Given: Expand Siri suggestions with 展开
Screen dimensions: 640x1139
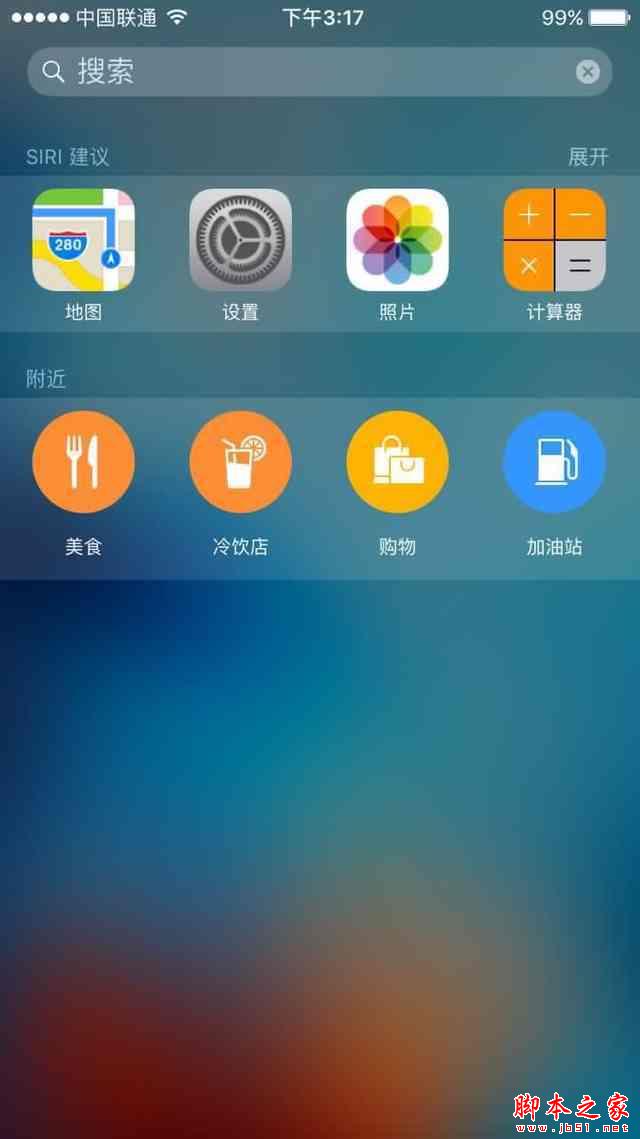Looking at the screenshot, I should point(587,157).
